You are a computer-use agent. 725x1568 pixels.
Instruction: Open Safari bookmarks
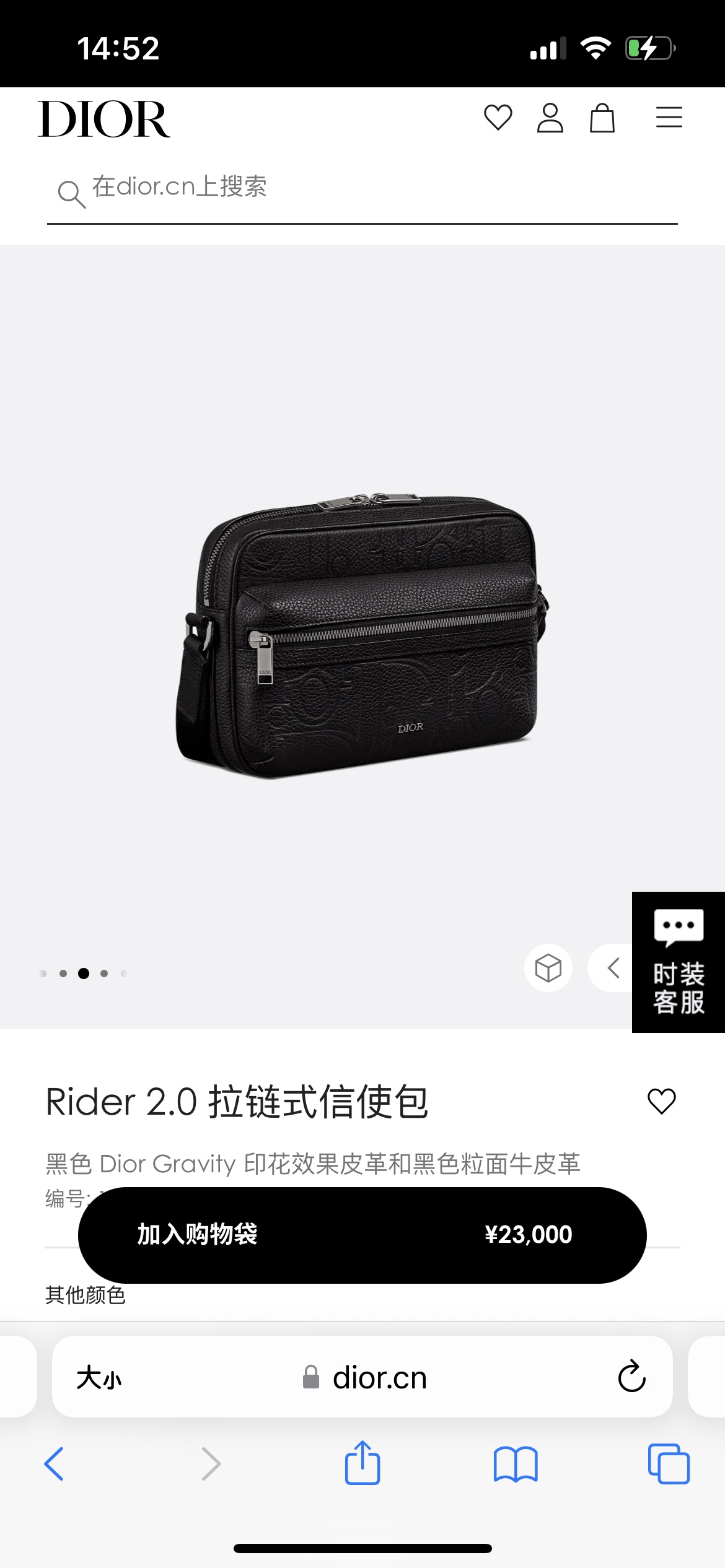coord(516,1464)
